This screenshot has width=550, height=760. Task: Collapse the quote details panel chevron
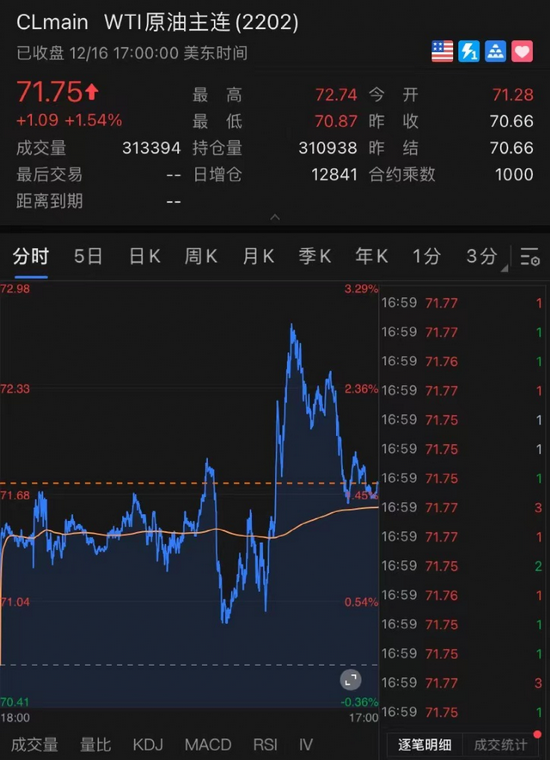[x=275, y=217]
